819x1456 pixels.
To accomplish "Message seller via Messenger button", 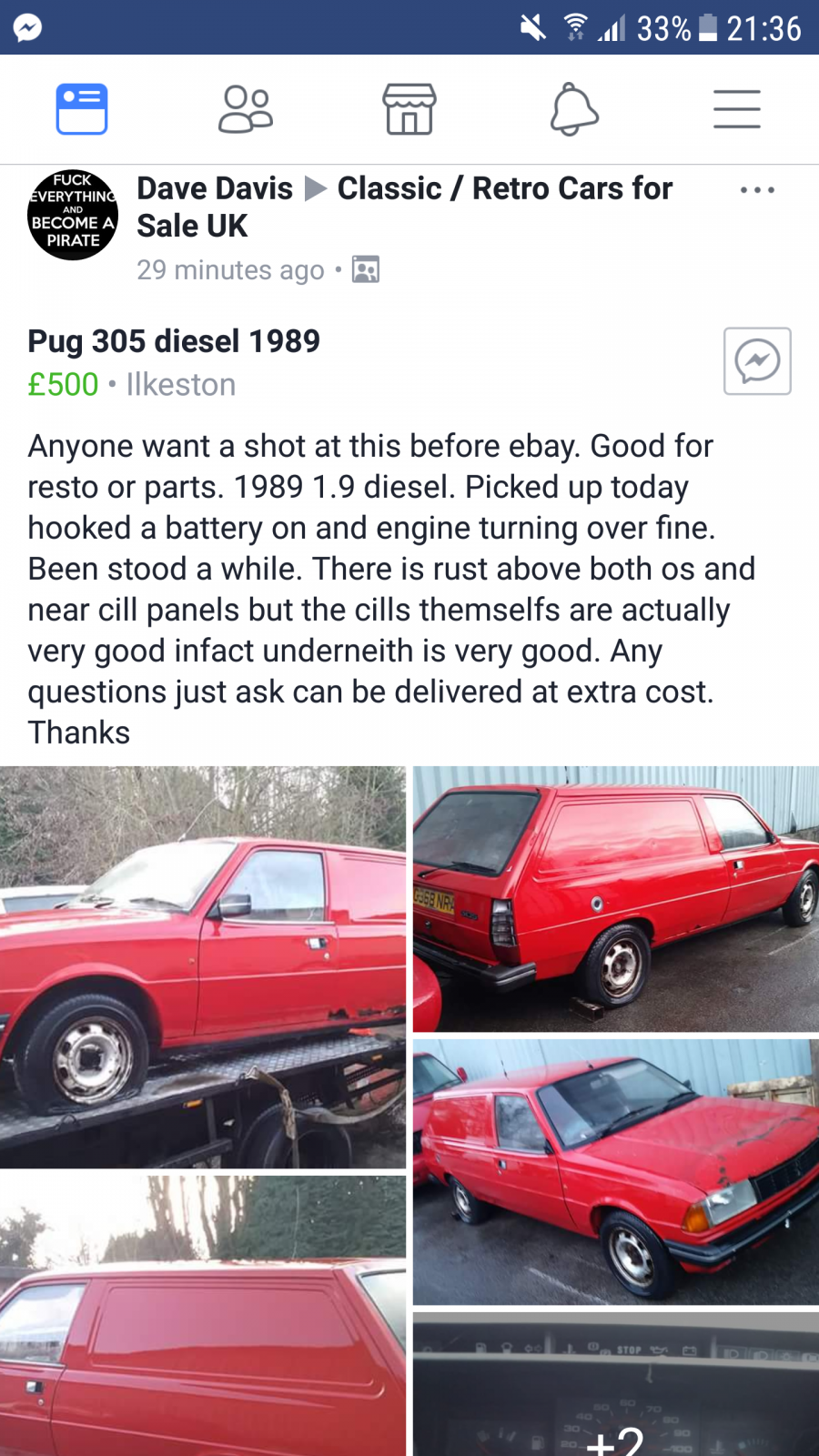I will pos(757,361).
